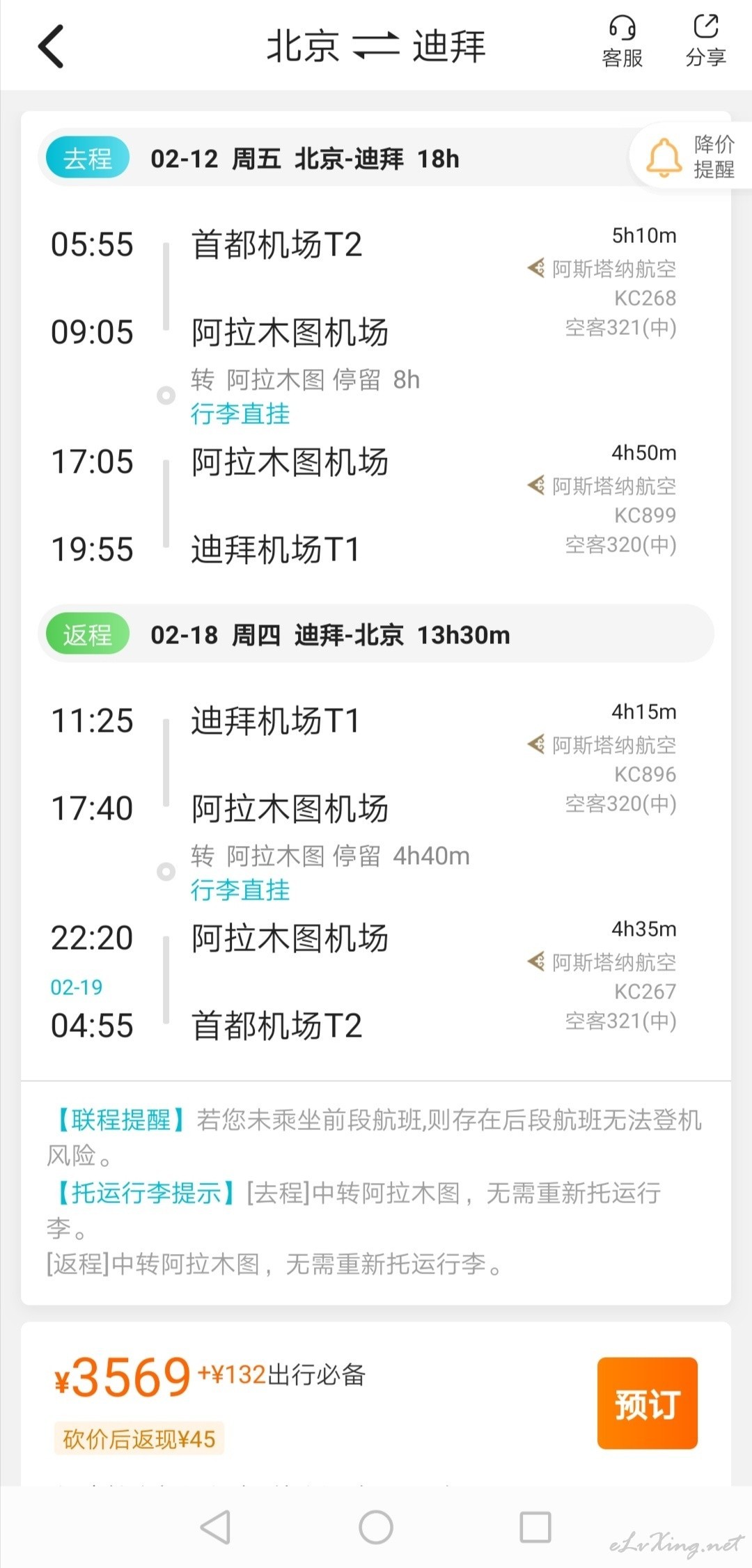This screenshot has width=752, height=1568.
Task: Tap the system back triangle
Action: 215,1528
